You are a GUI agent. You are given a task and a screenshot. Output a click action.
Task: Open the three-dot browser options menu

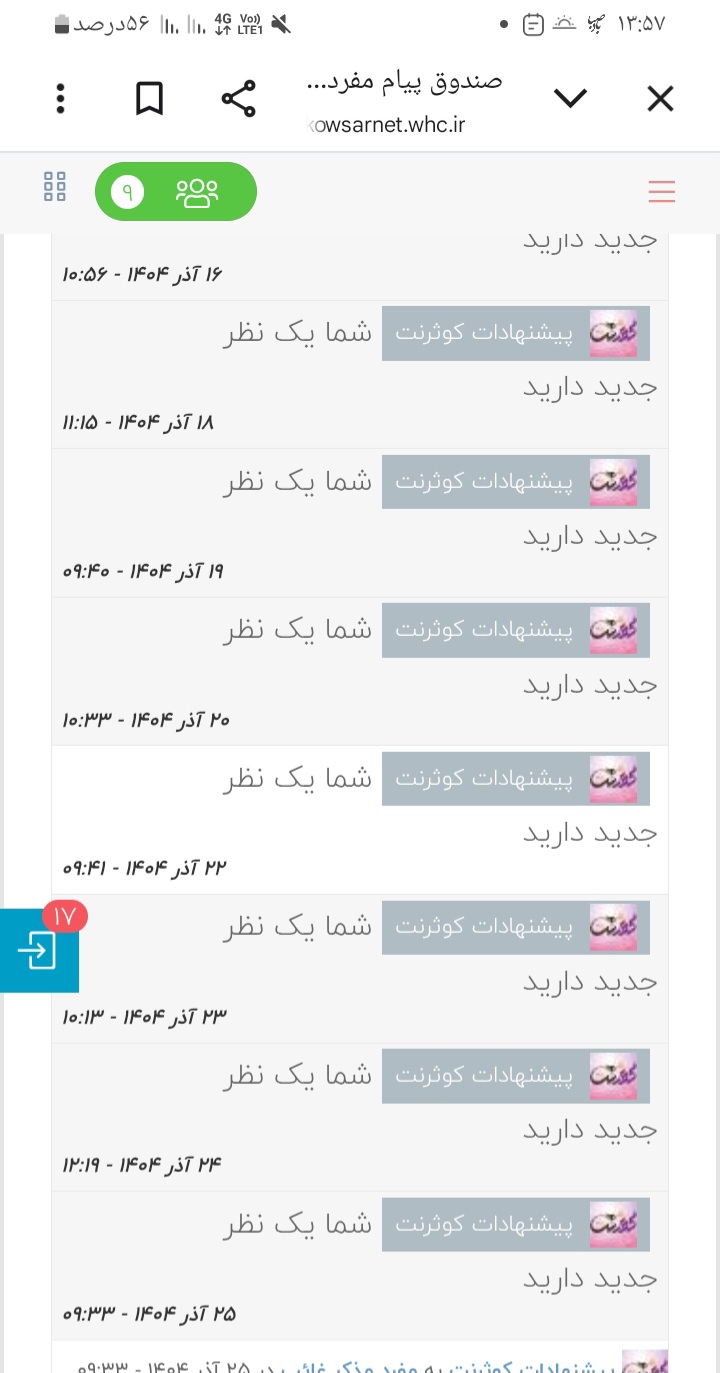[x=60, y=98]
